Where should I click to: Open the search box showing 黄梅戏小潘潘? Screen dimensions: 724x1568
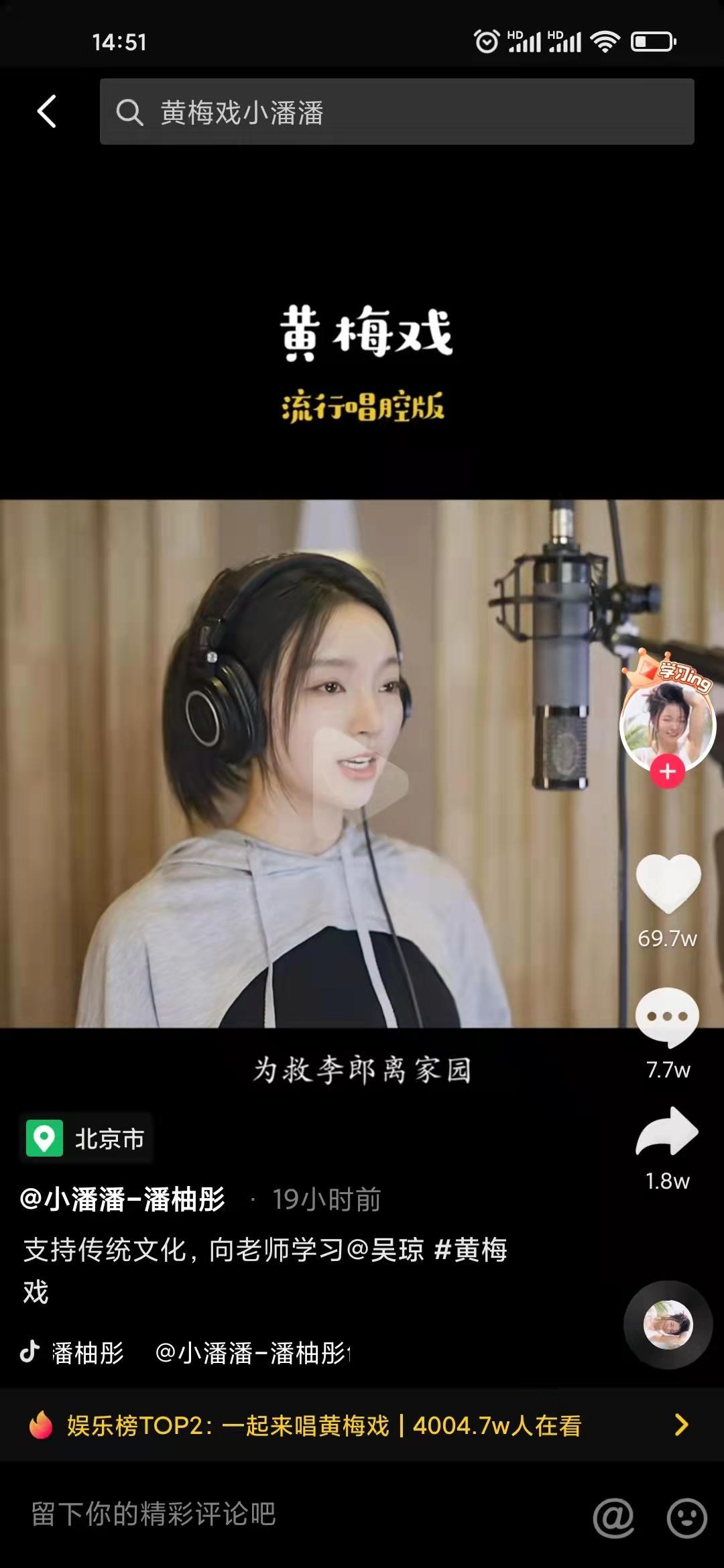pyautogui.click(x=396, y=112)
